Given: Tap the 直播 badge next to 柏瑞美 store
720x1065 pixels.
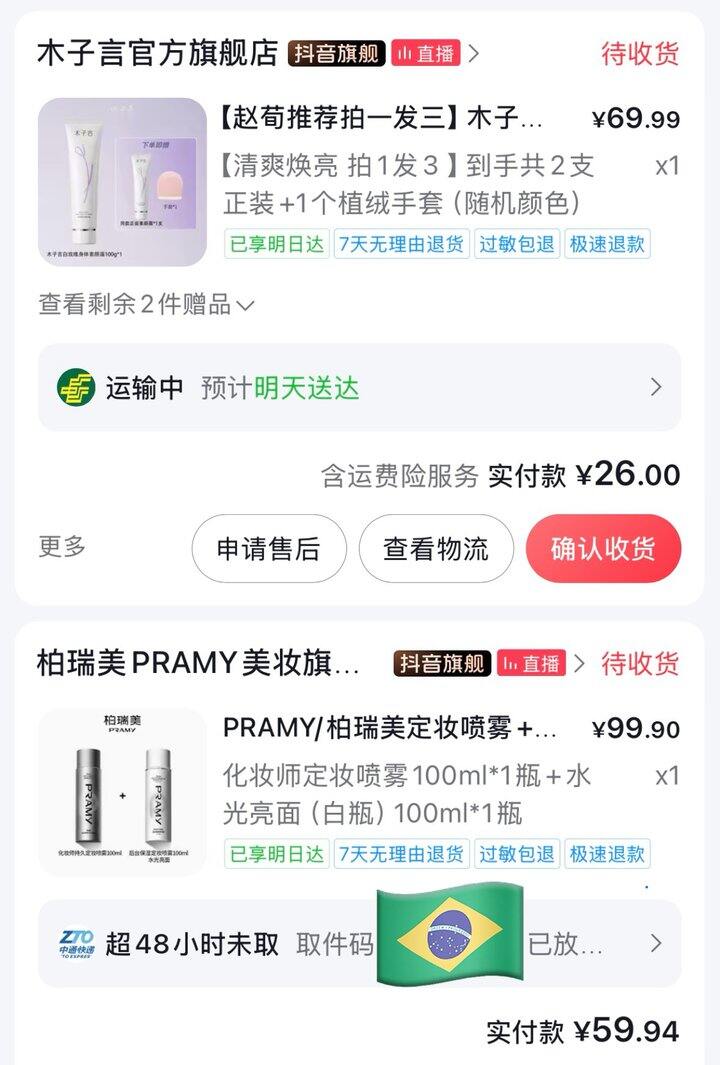Looking at the screenshot, I should [x=532, y=663].
